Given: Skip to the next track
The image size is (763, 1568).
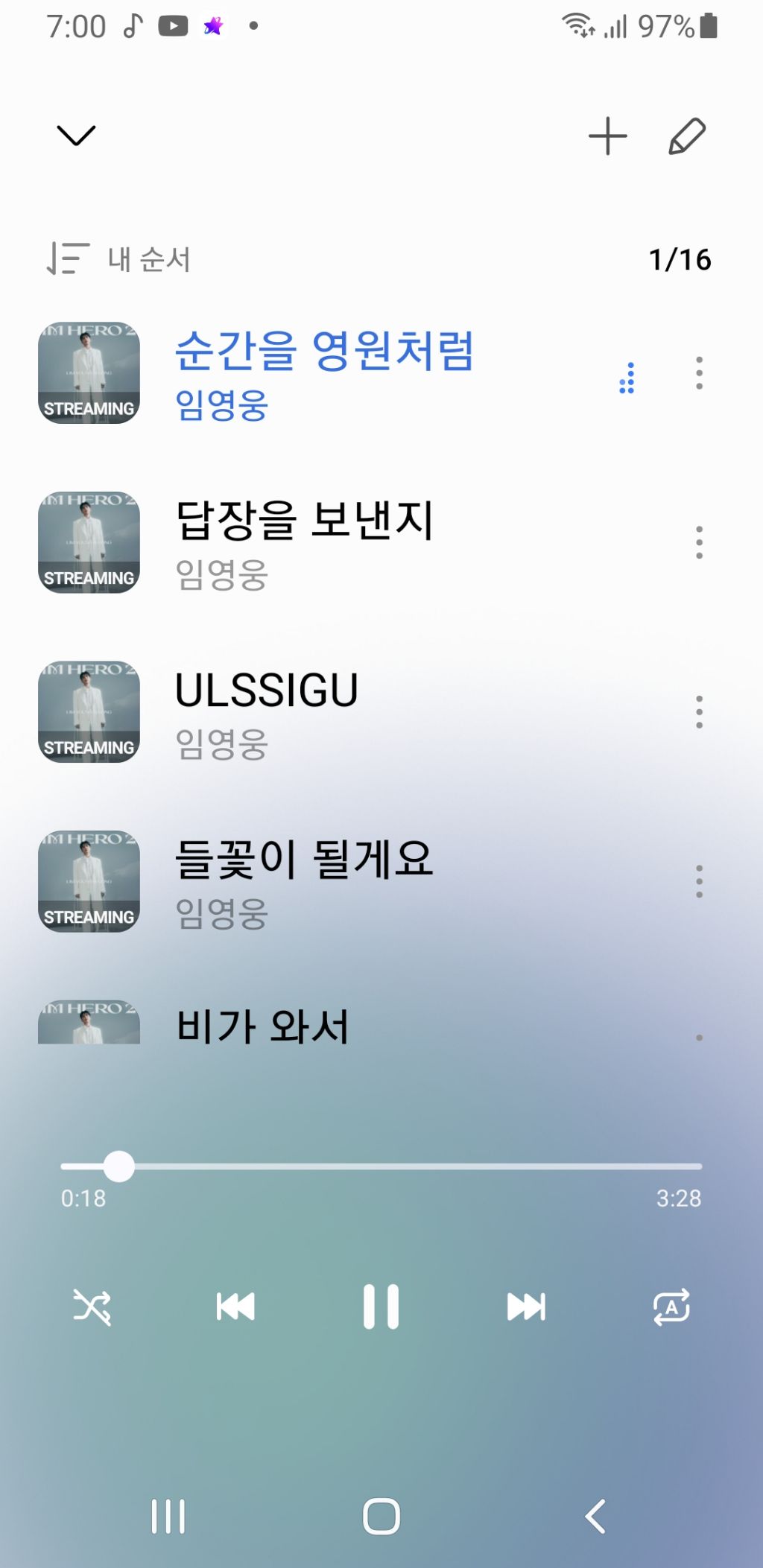Looking at the screenshot, I should [526, 1307].
